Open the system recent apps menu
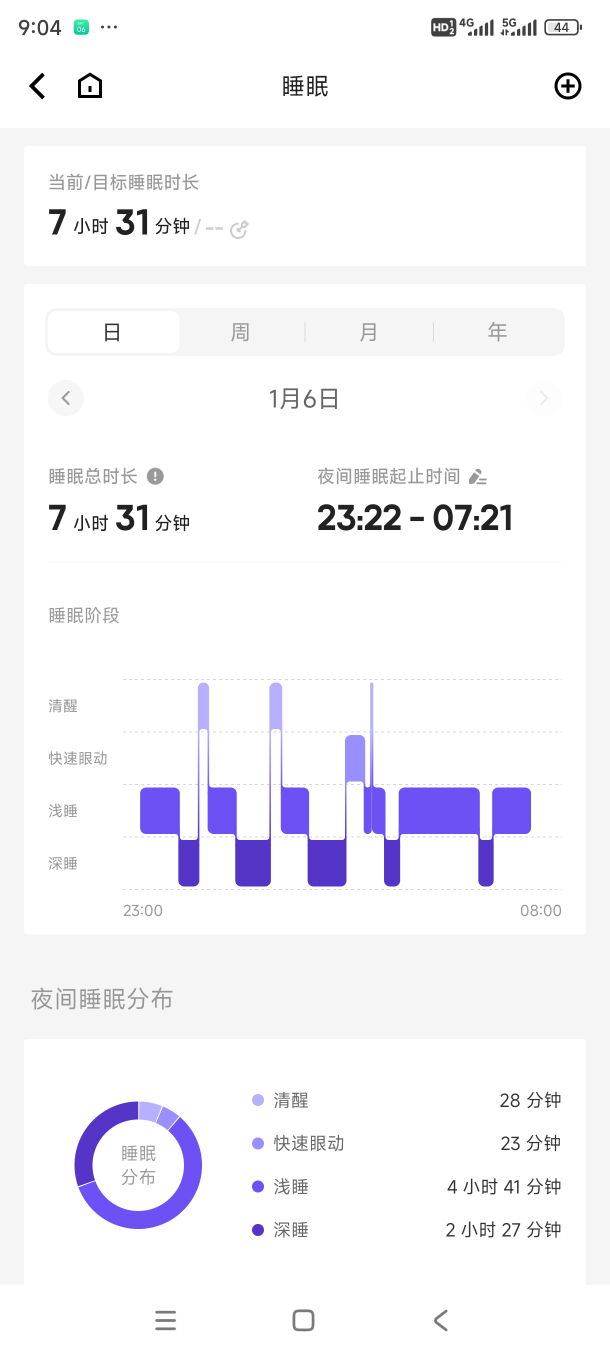This screenshot has height=1356, width=610. coord(166,1320)
